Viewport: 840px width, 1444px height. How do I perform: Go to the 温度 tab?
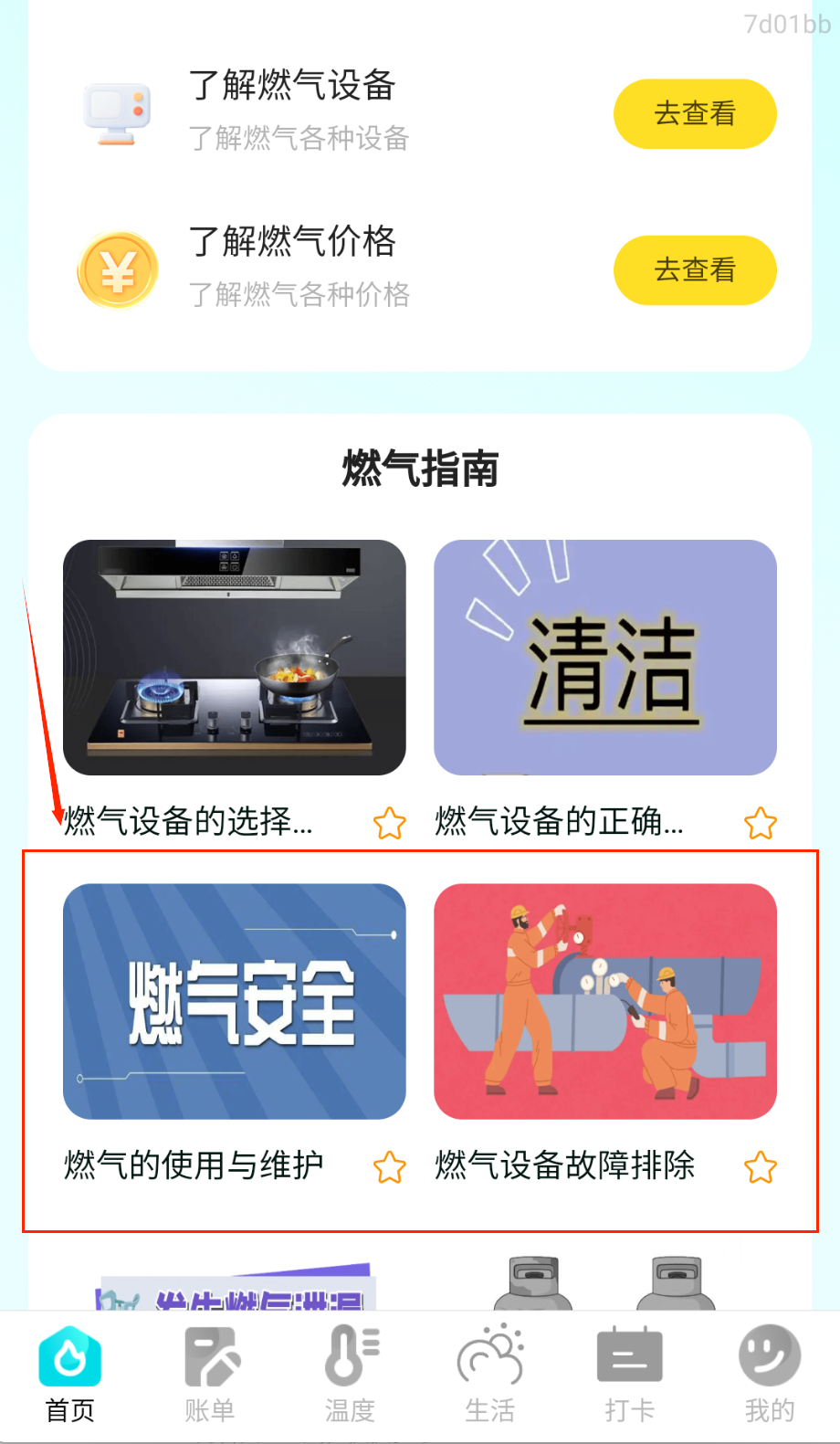pos(351,1375)
